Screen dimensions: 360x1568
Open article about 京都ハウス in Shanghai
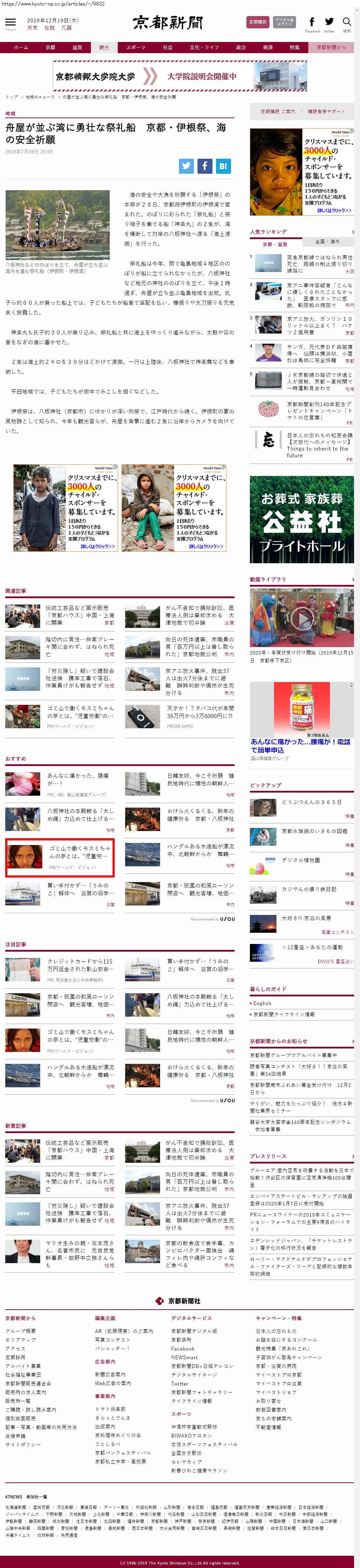tap(79, 615)
